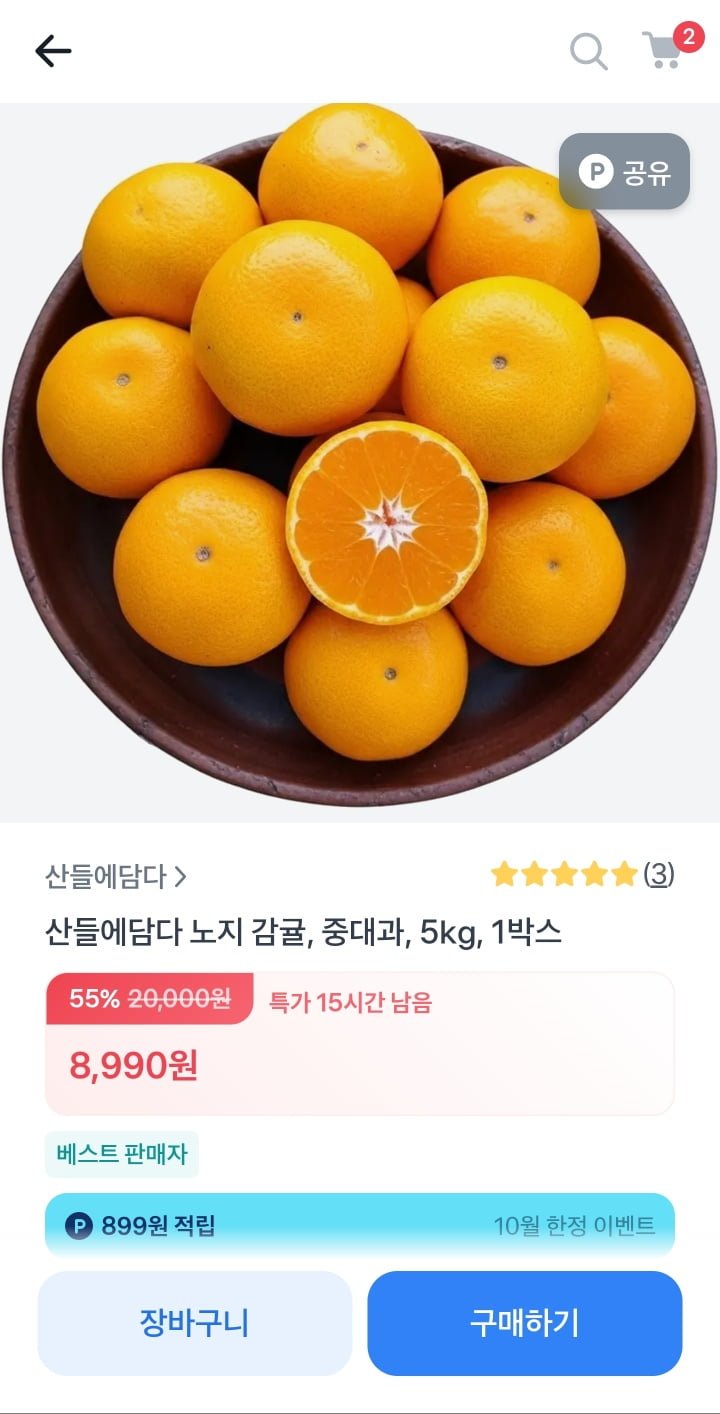
Task: Open the search magnifier icon
Action: pyautogui.click(x=588, y=51)
